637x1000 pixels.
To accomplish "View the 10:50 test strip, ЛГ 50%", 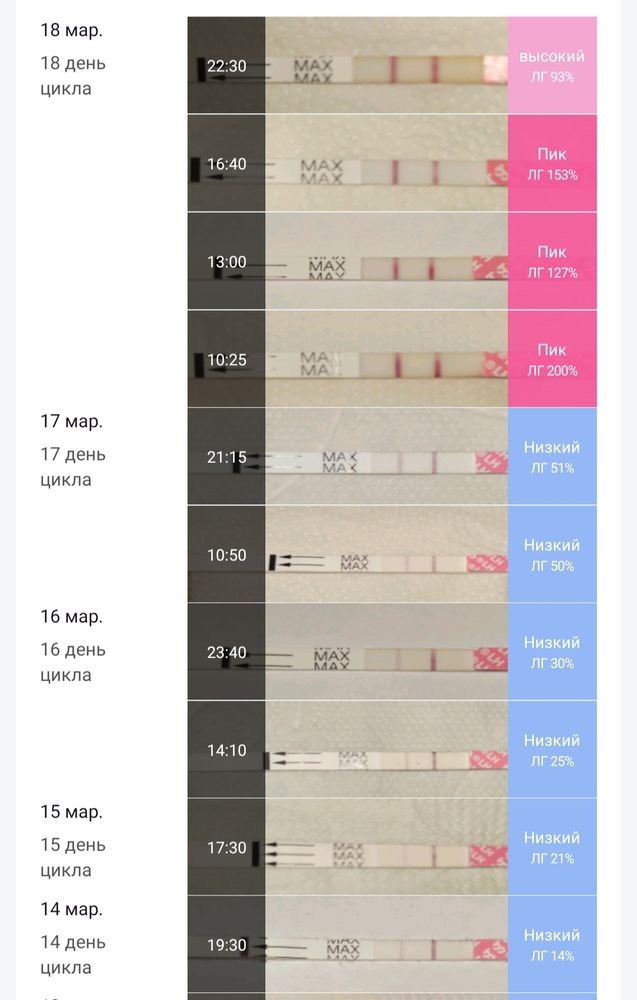I will pyautogui.click(x=390, y=554).
